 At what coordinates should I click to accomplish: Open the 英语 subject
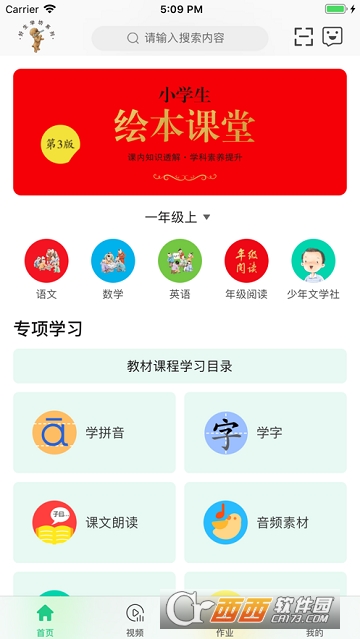click(180, 269)
